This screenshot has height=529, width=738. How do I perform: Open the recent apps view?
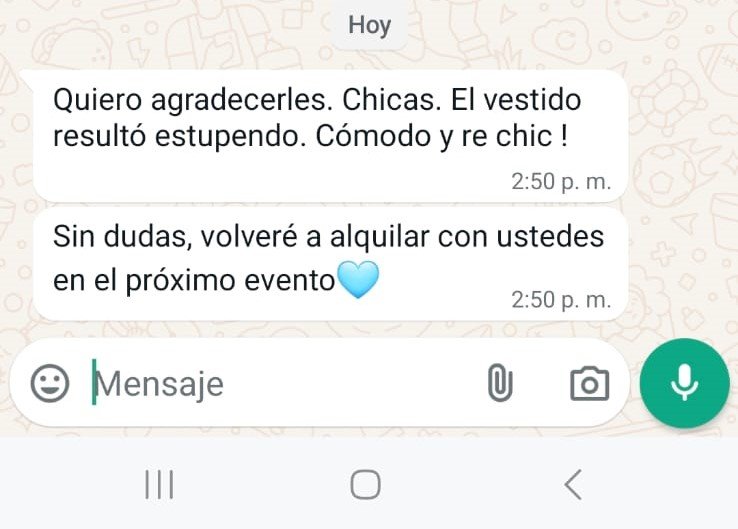[x=159, y=485]
